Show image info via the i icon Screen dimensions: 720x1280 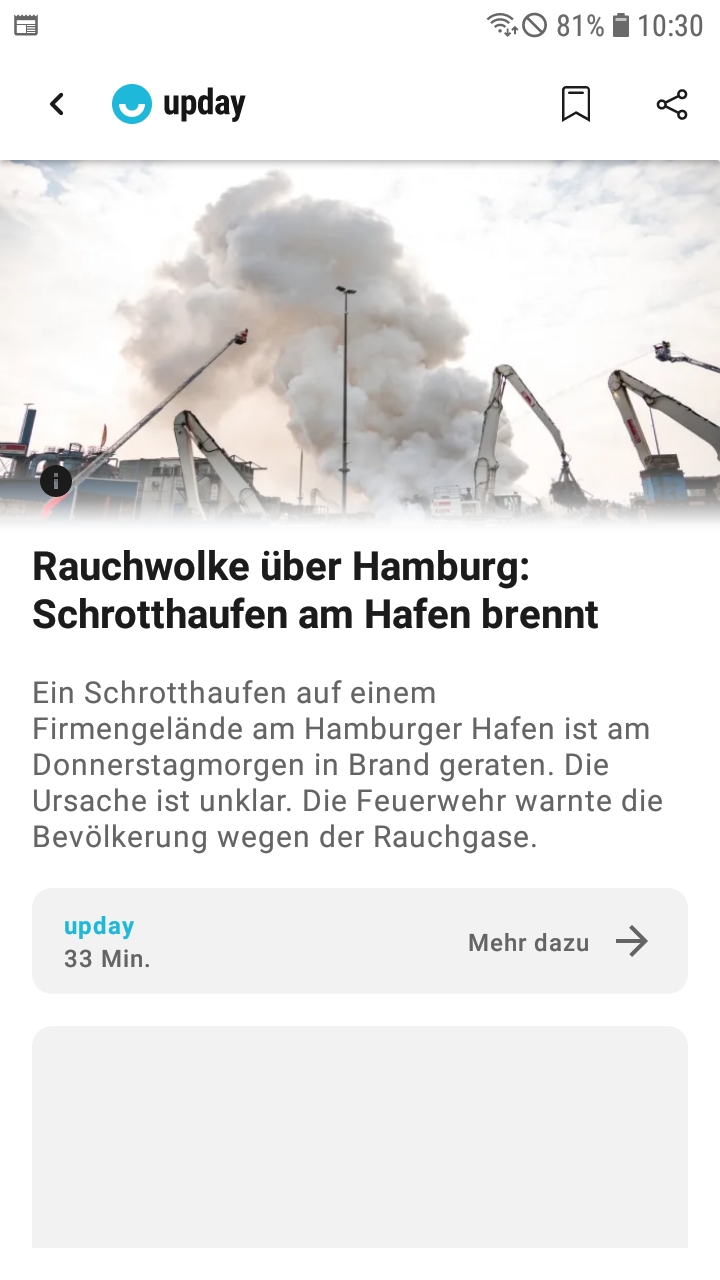[56, 481]
